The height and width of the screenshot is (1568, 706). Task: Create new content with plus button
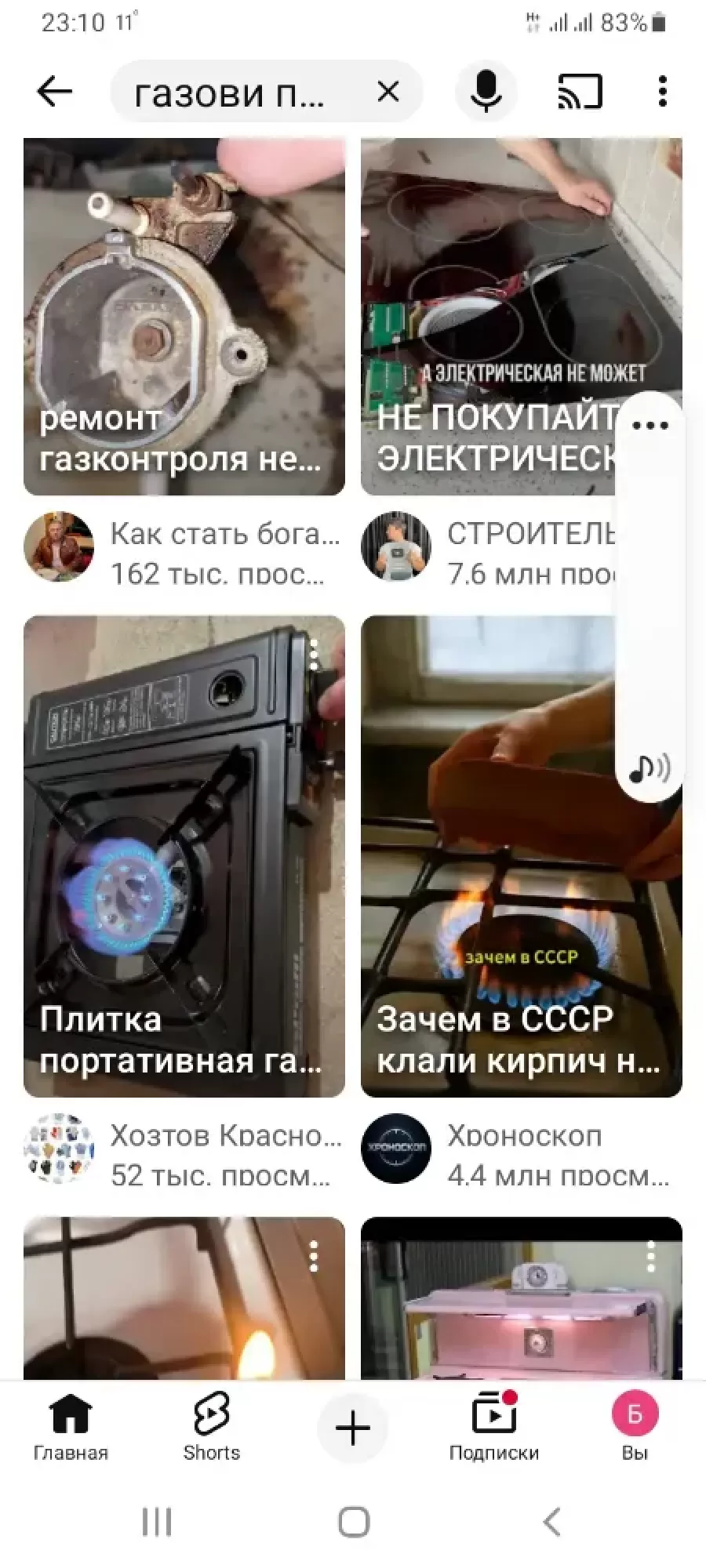pyautogui.click(x=353, y=1428)
